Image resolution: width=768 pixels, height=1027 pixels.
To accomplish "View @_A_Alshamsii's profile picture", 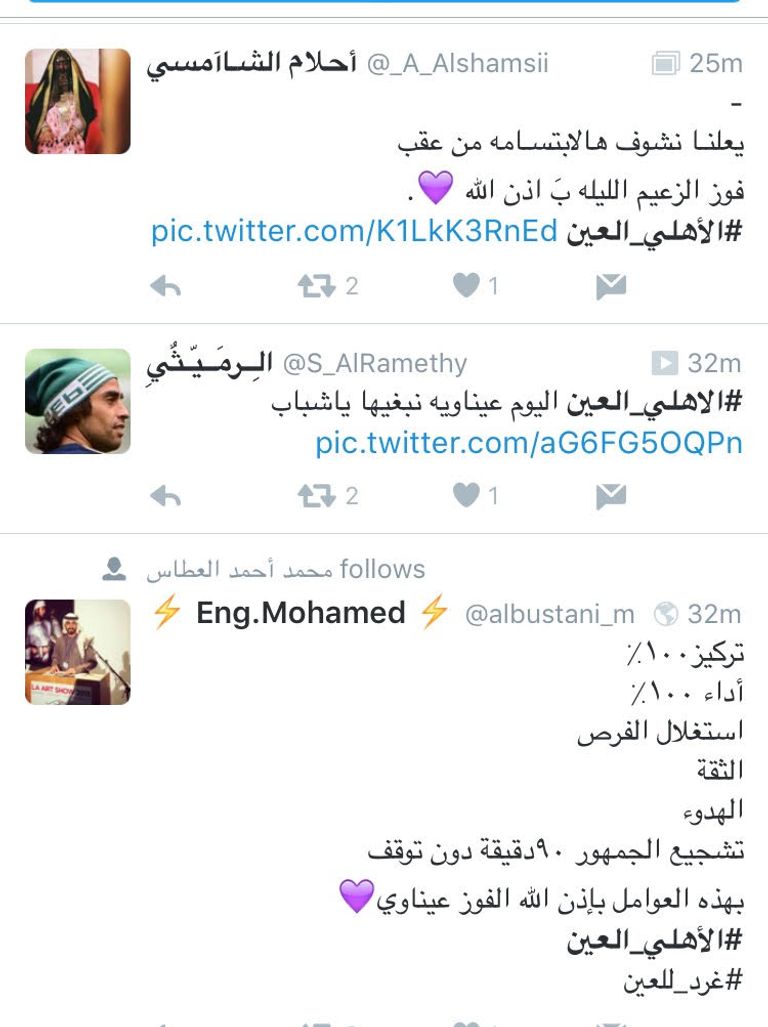I will 78,101.
